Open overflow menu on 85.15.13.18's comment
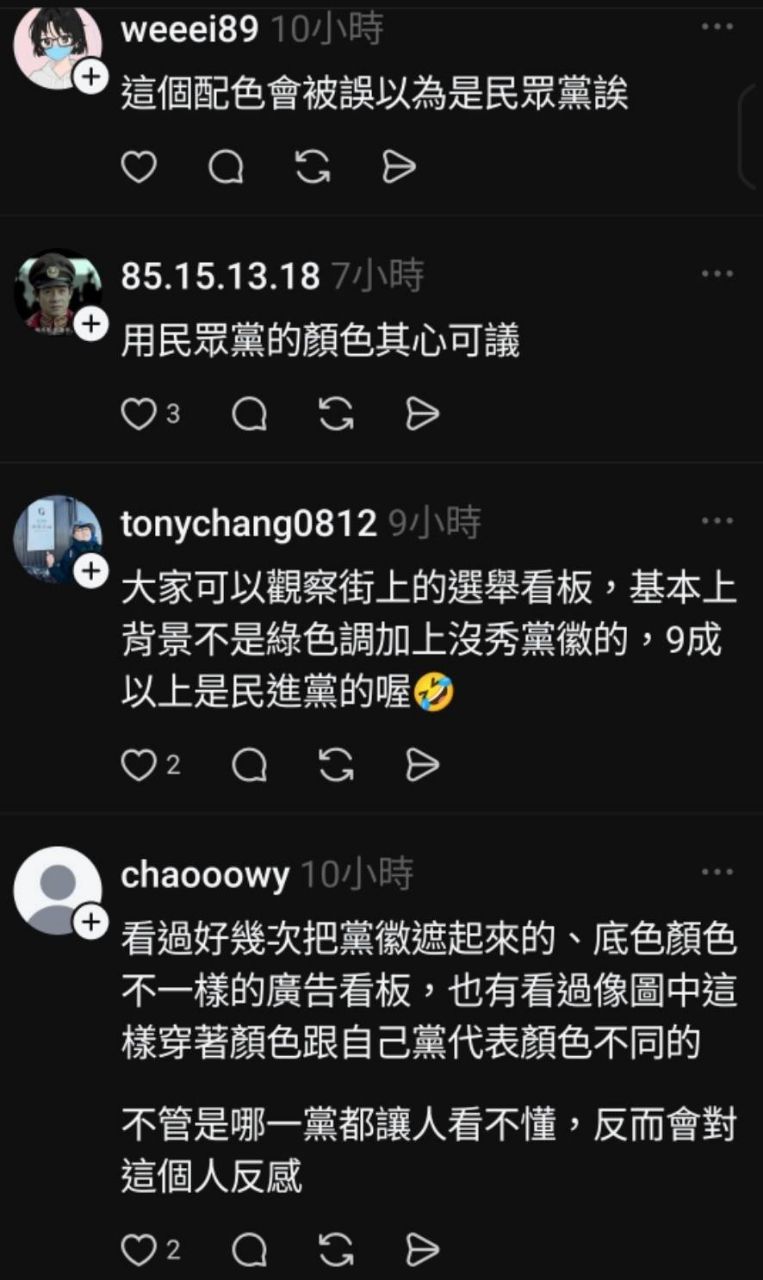 point(717,274)
